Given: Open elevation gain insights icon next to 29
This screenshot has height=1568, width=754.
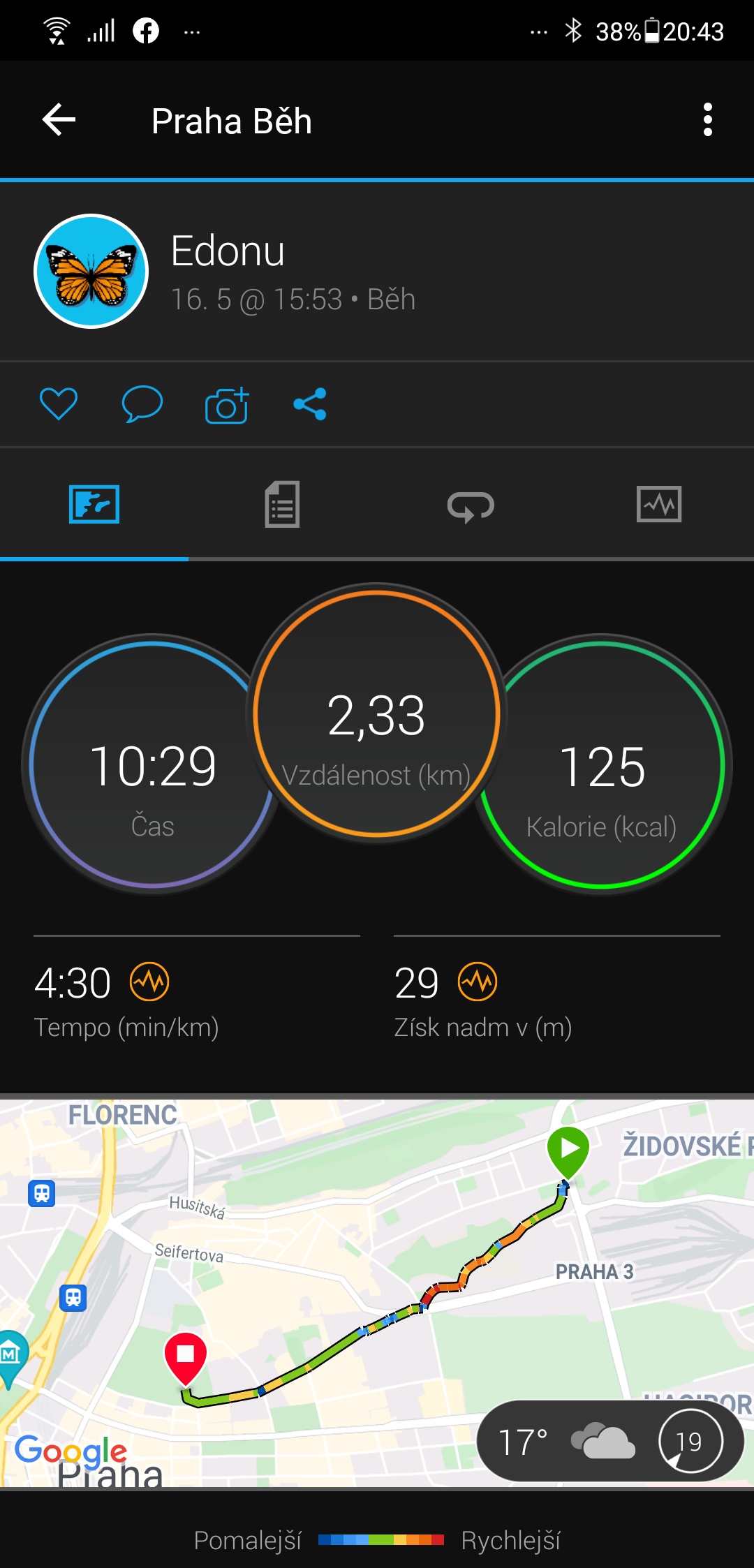Looking at the screenshot, I should point(478,982).
